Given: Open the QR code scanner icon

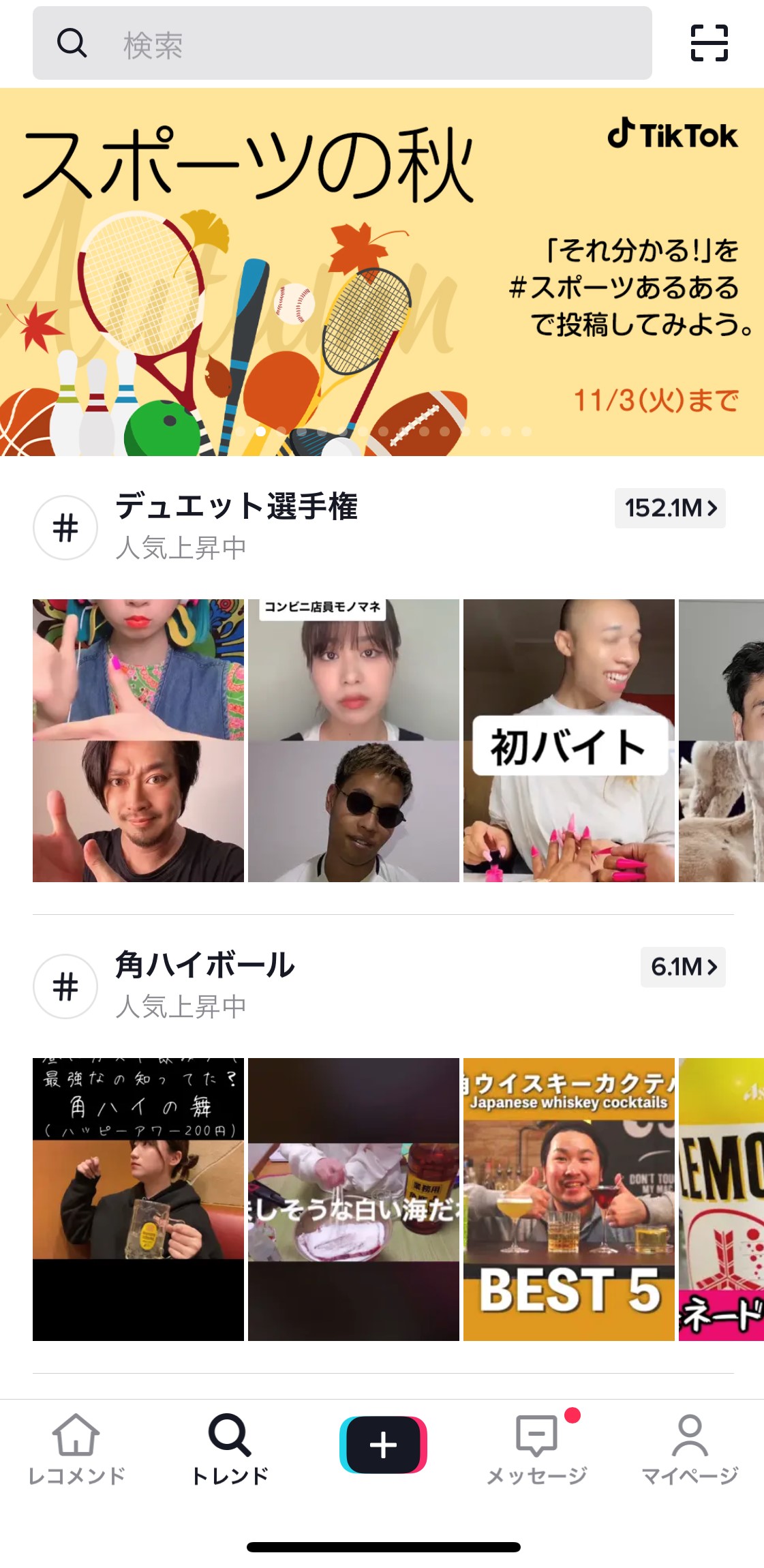Looking at the screenshot, I should point(709,44).
